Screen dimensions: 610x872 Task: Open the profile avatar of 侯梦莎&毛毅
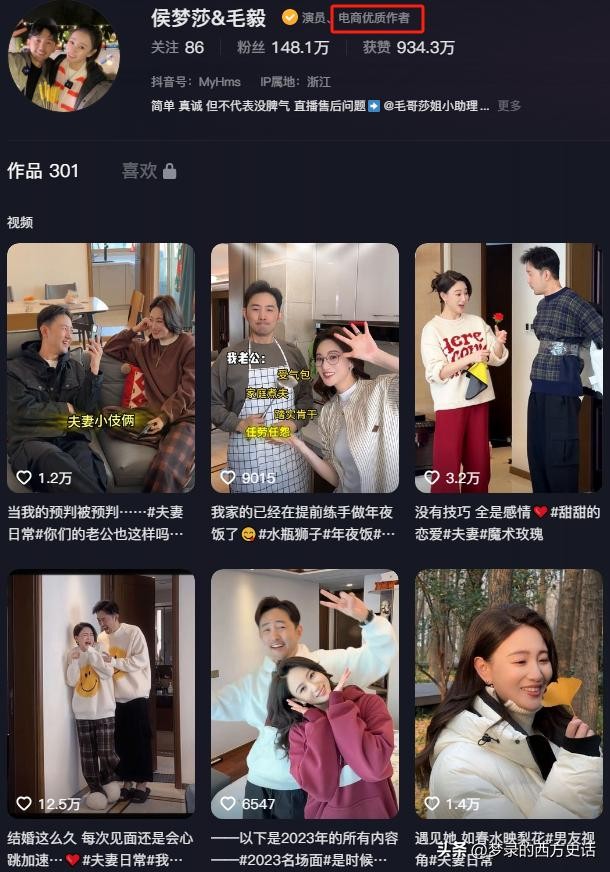(62, 55)
